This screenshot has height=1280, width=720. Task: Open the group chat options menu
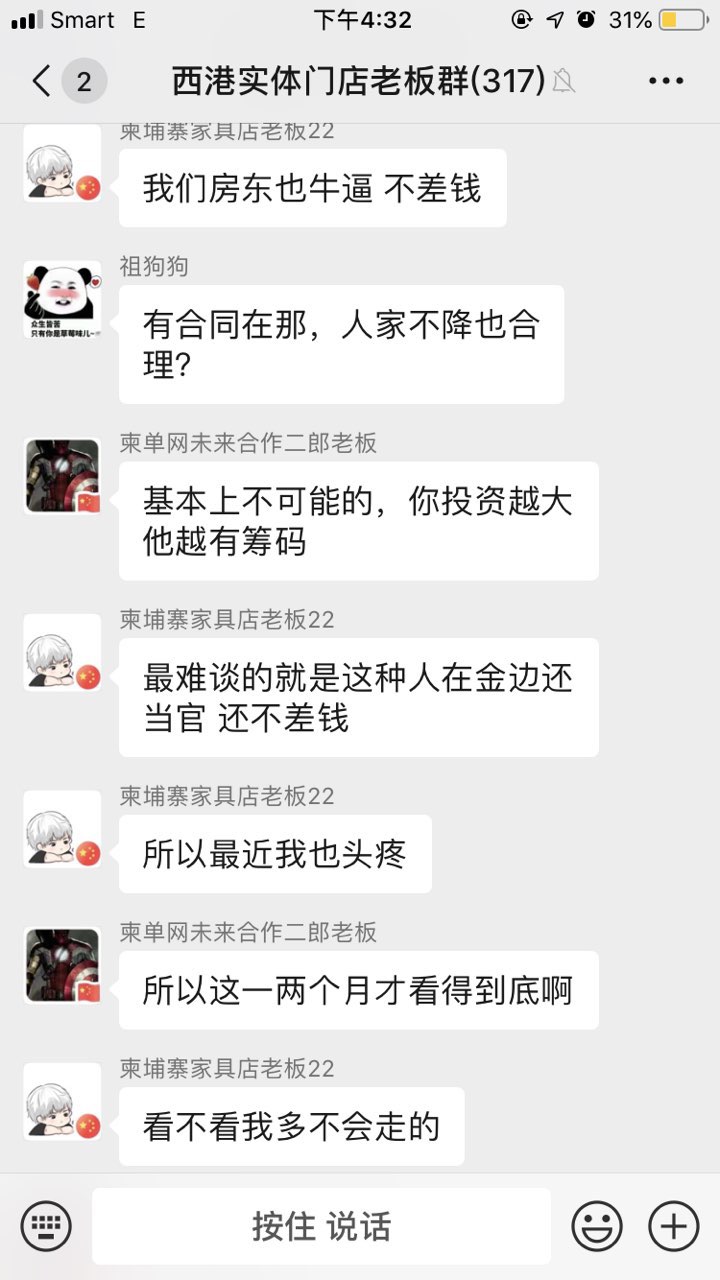(666, 81)
